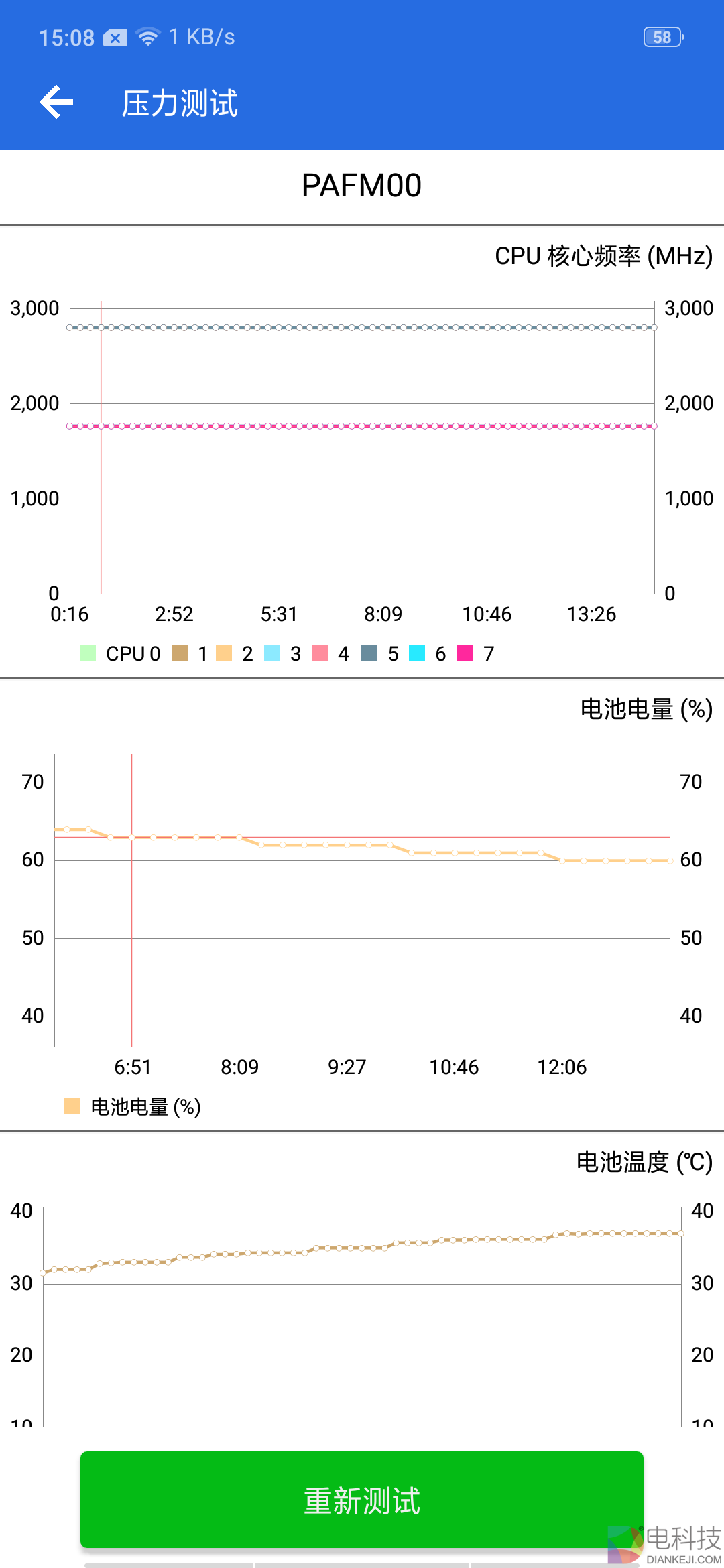Tap the CPU 2 legend swatch
The width and height of the screenshot is (724, 1568).
click(x=223, y=653)
